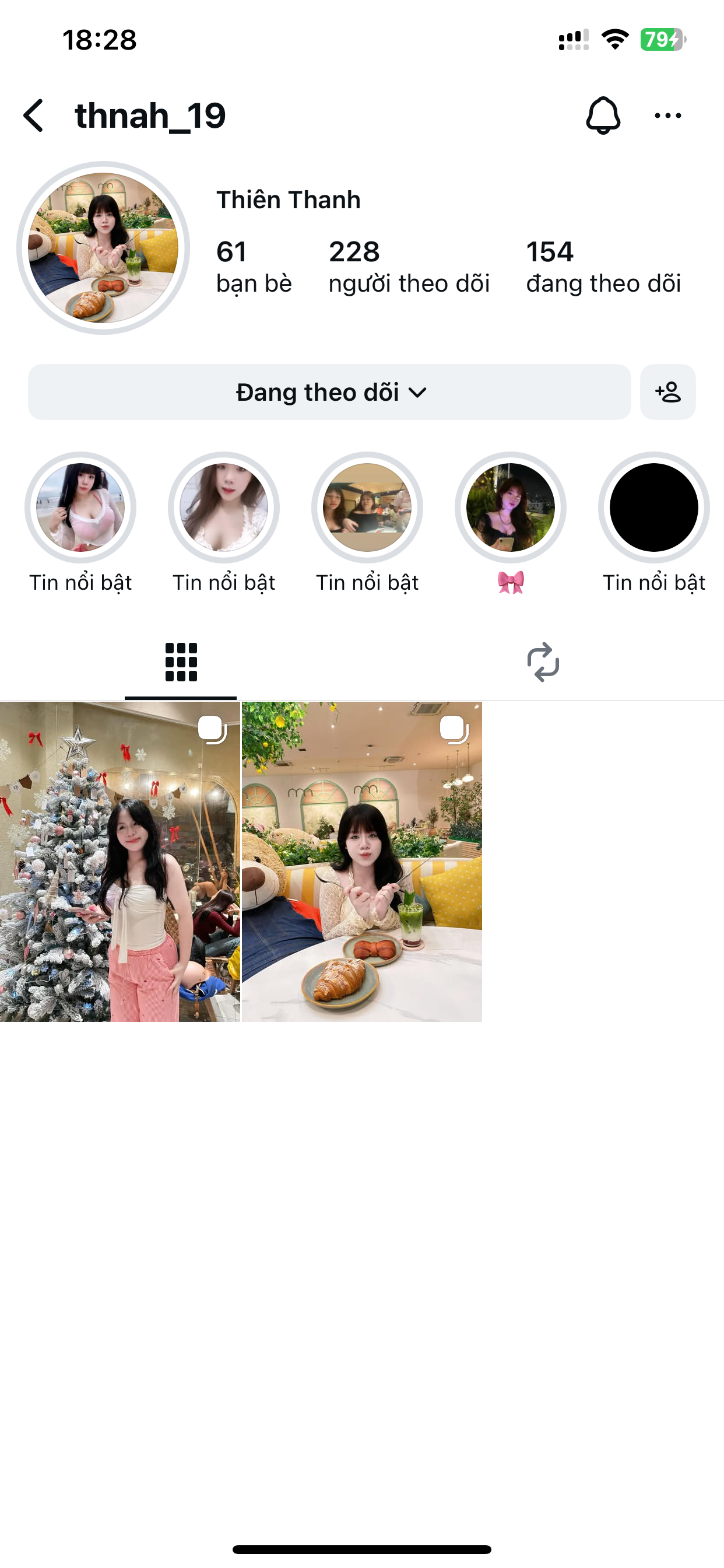Open the profile picture of Thiên Thanh
Screen dimensions: 724x1568
point(103,248)
